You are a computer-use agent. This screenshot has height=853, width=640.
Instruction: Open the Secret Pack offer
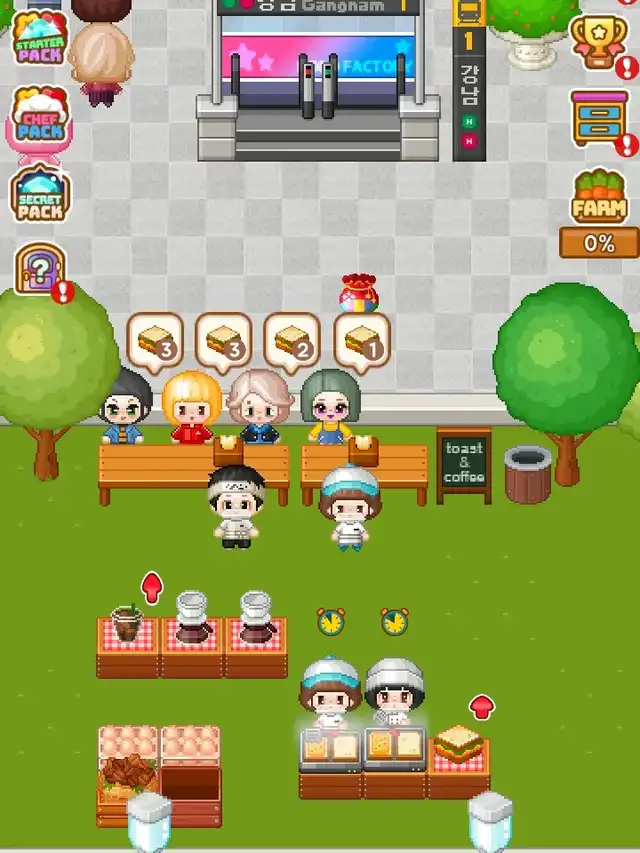click(40, 196)
